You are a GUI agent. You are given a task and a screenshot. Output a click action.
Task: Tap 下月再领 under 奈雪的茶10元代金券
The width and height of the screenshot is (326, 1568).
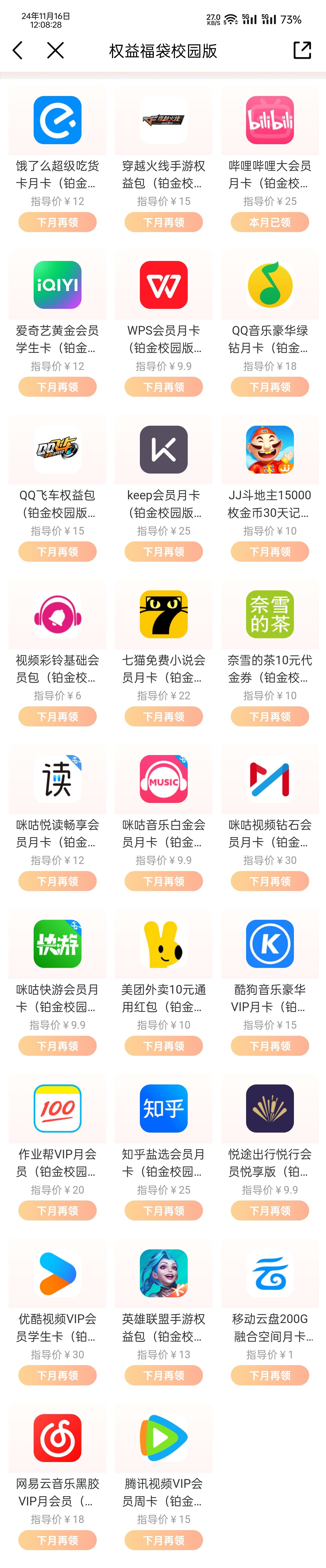point(269,716)
